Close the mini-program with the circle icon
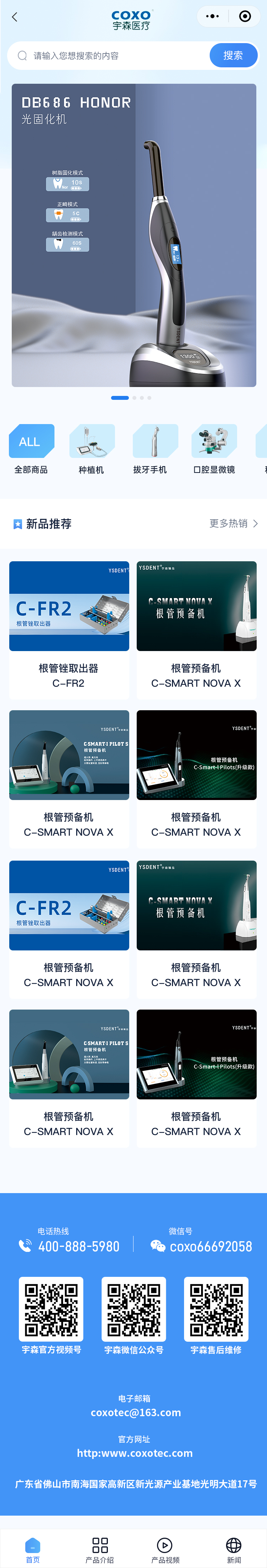This screenshot has width=267, height=1568. click(245, 16)
